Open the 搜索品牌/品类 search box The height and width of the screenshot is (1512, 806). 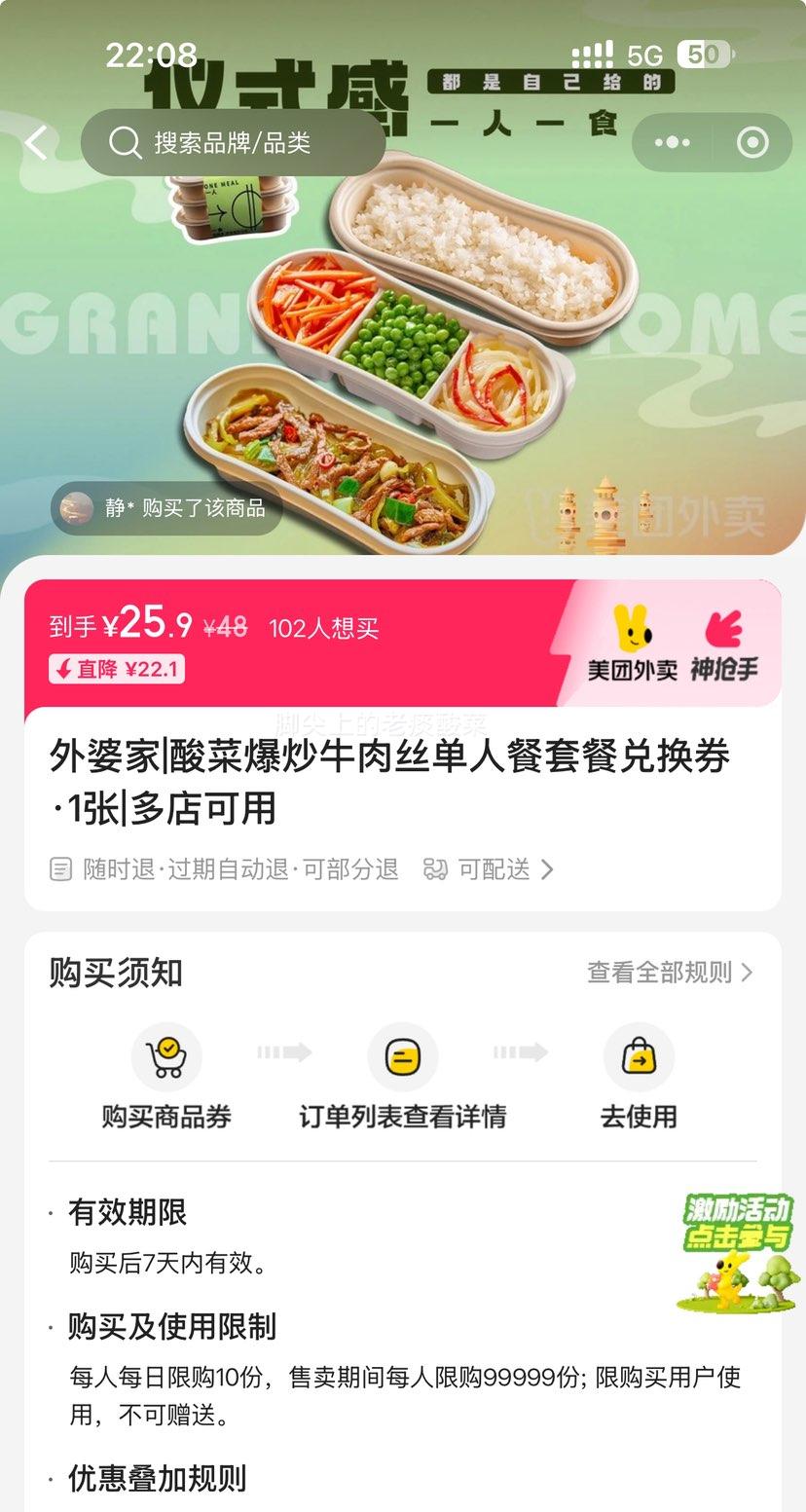click(x=233, y=143)
